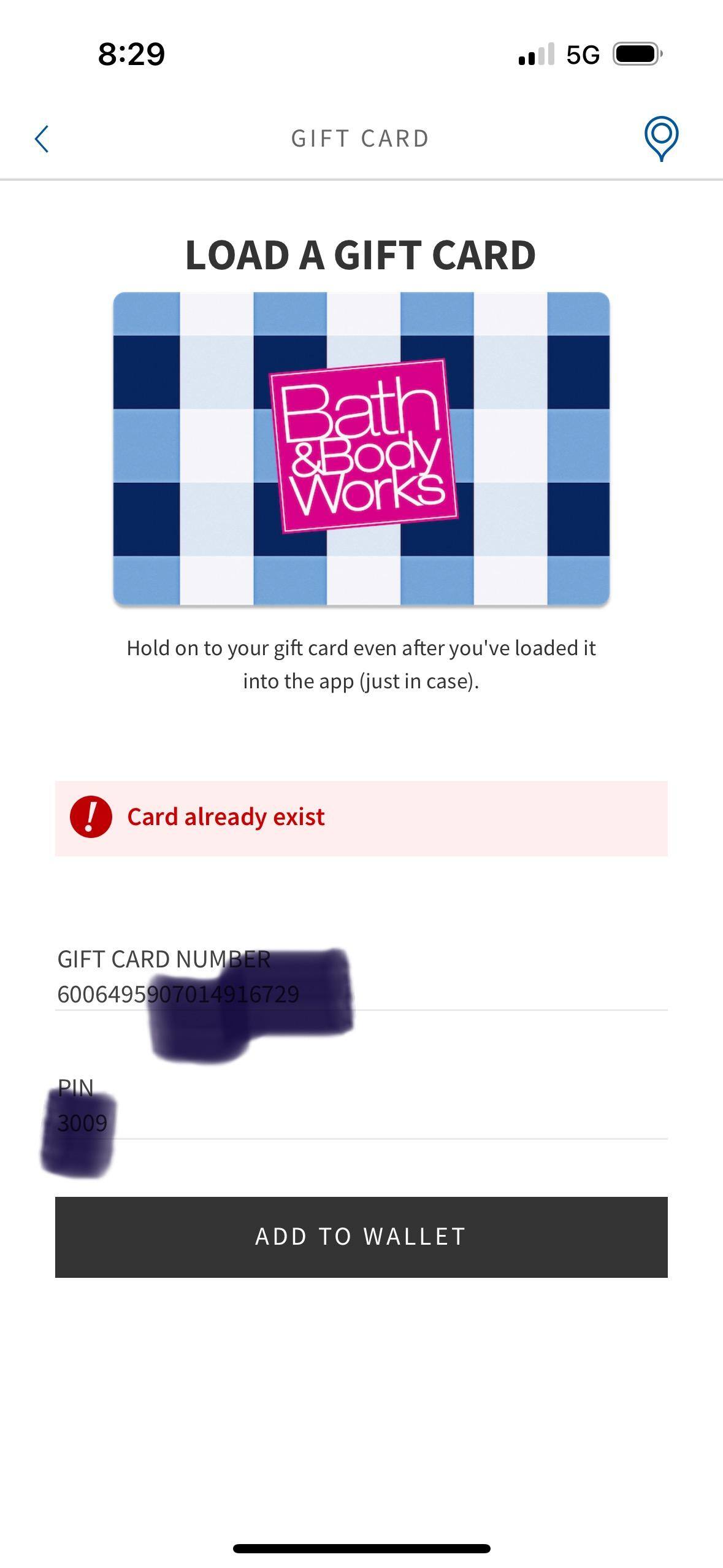This screenshot has height=1568, width=723.
Task: Go back using the top-left arrow
Action: click(x=42, y=139)
